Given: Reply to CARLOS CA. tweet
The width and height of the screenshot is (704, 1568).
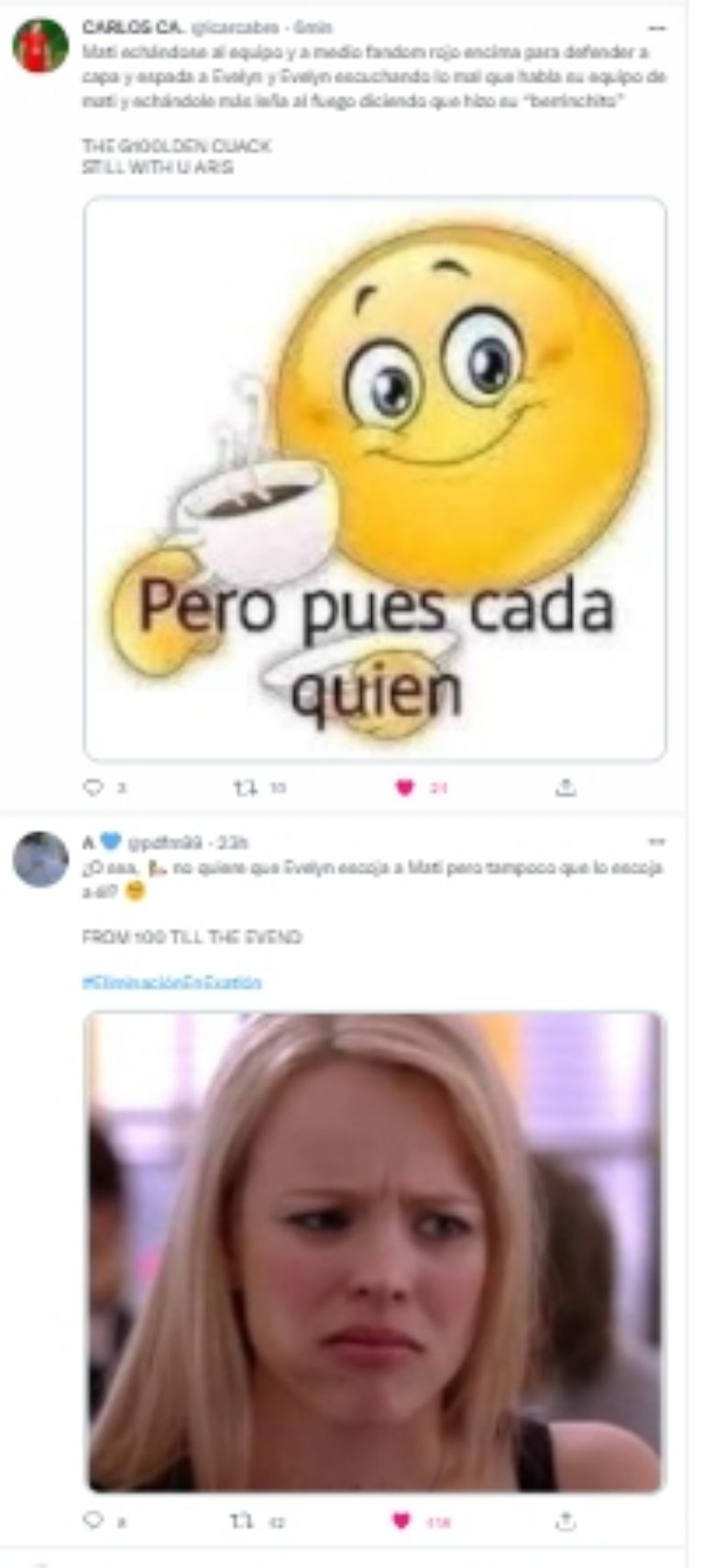Looking at the screenshot, I should [93, 787].
